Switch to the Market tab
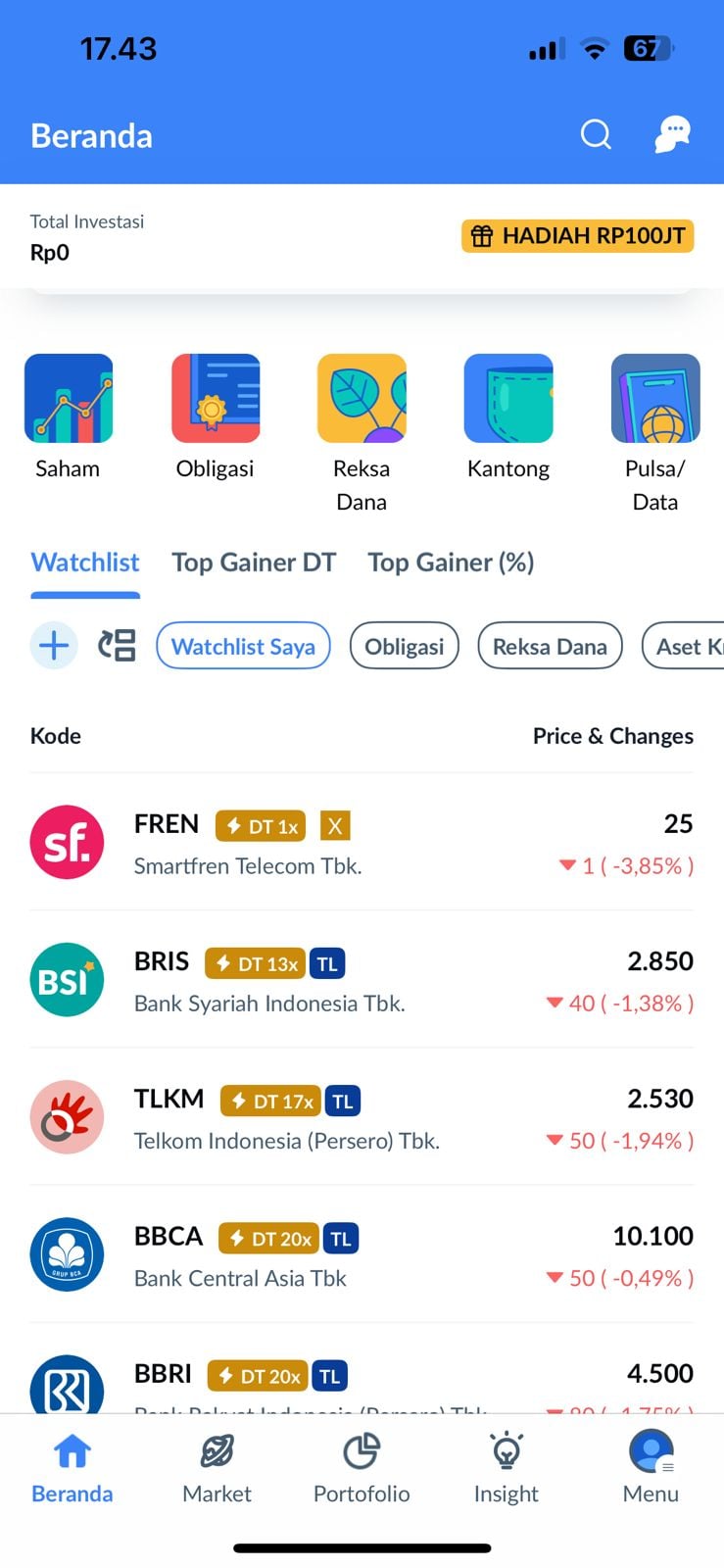This screenshot has height=1568, width=724. point(217,1465)
